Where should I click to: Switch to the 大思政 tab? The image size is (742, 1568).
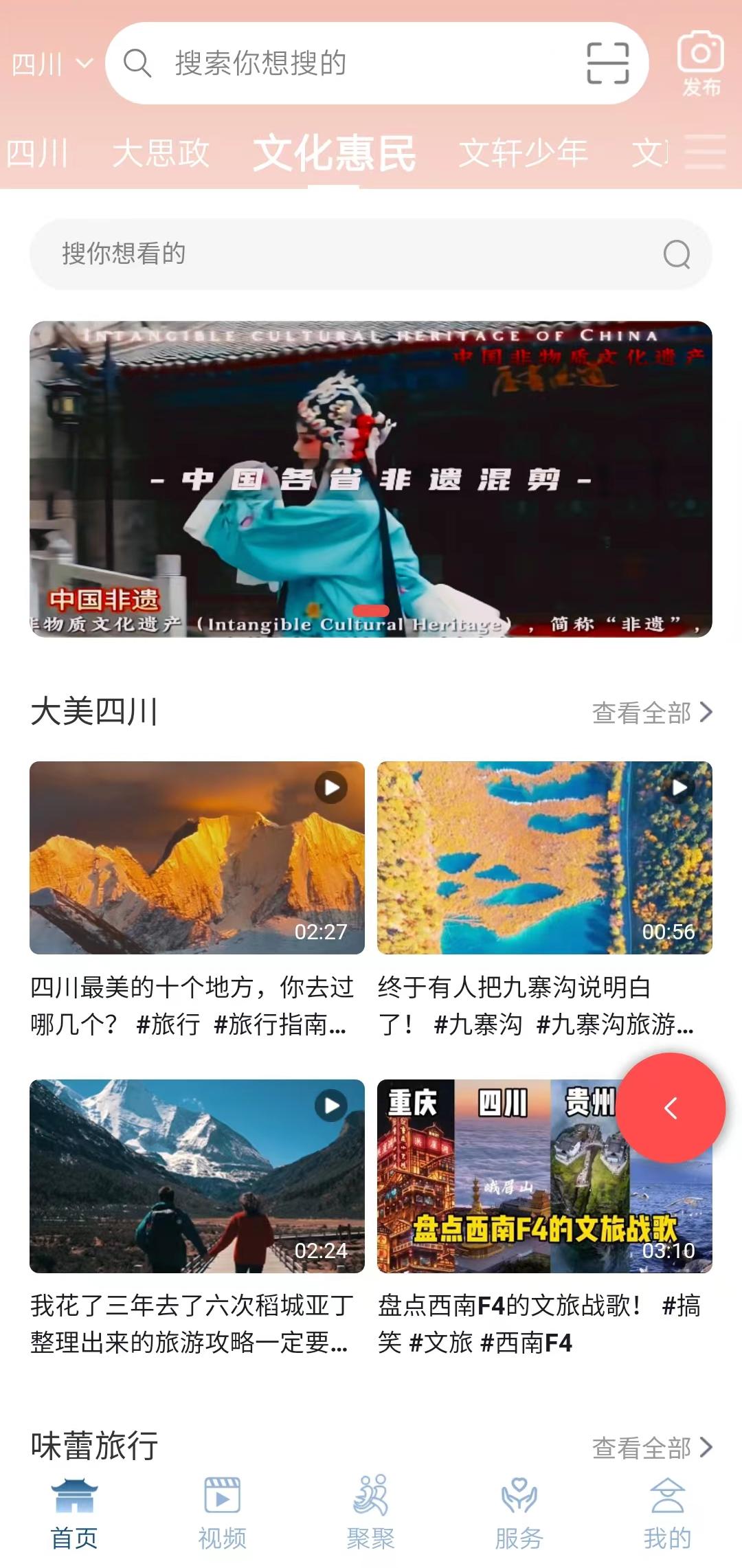coord(161,153)
